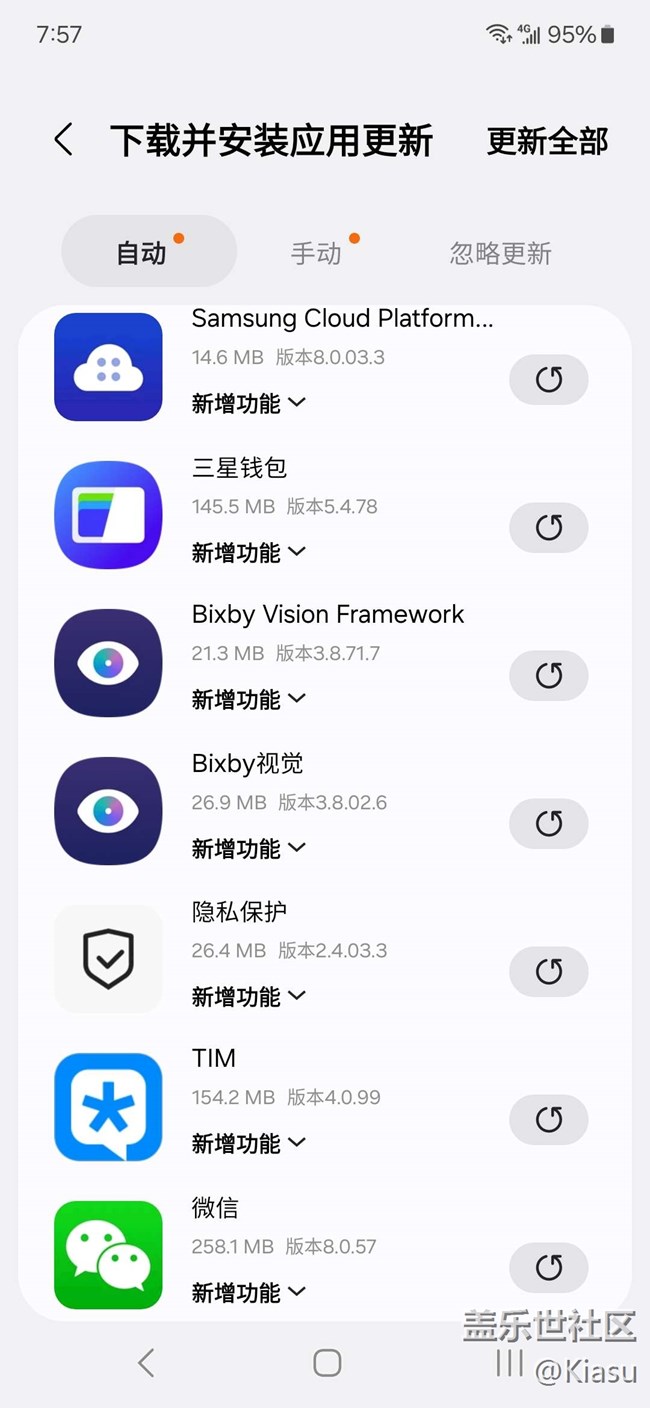
Task: Expand 新增功能 under 隐私保护
Action: click(249, 996)
